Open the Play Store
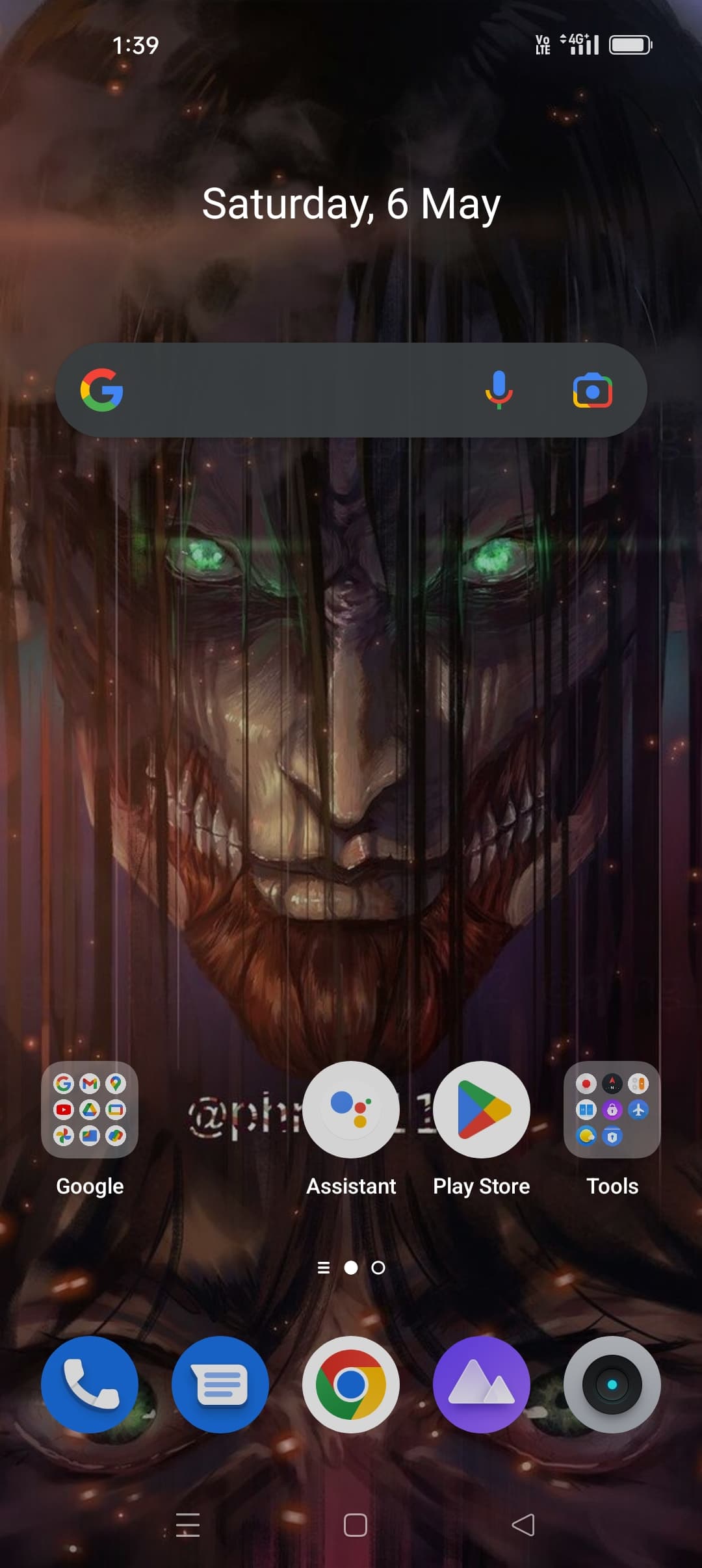Viewport: 702px width, 1568px height. click(x=482, y=1110)
